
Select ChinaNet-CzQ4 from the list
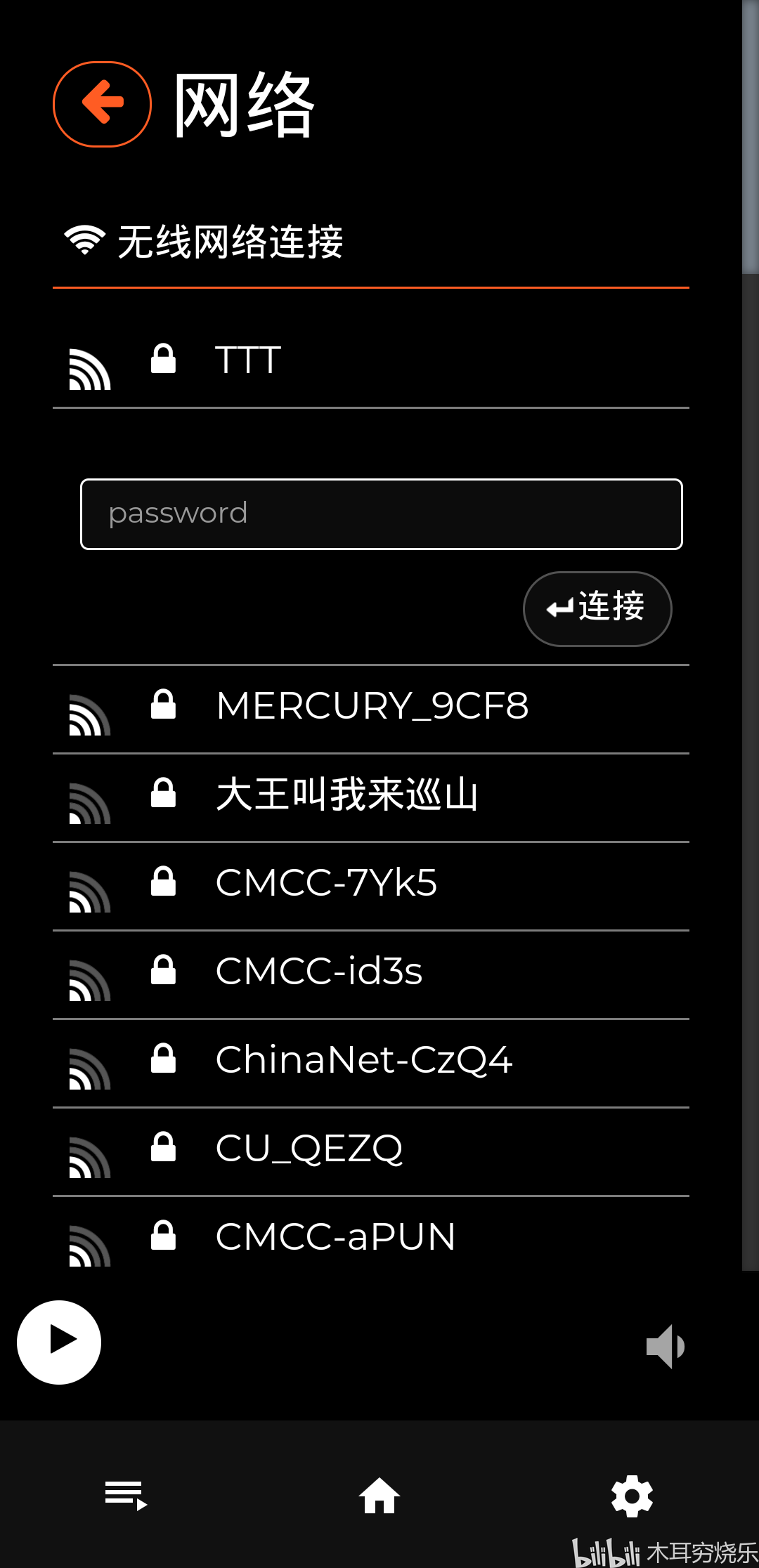click(x=371, y=1063)
